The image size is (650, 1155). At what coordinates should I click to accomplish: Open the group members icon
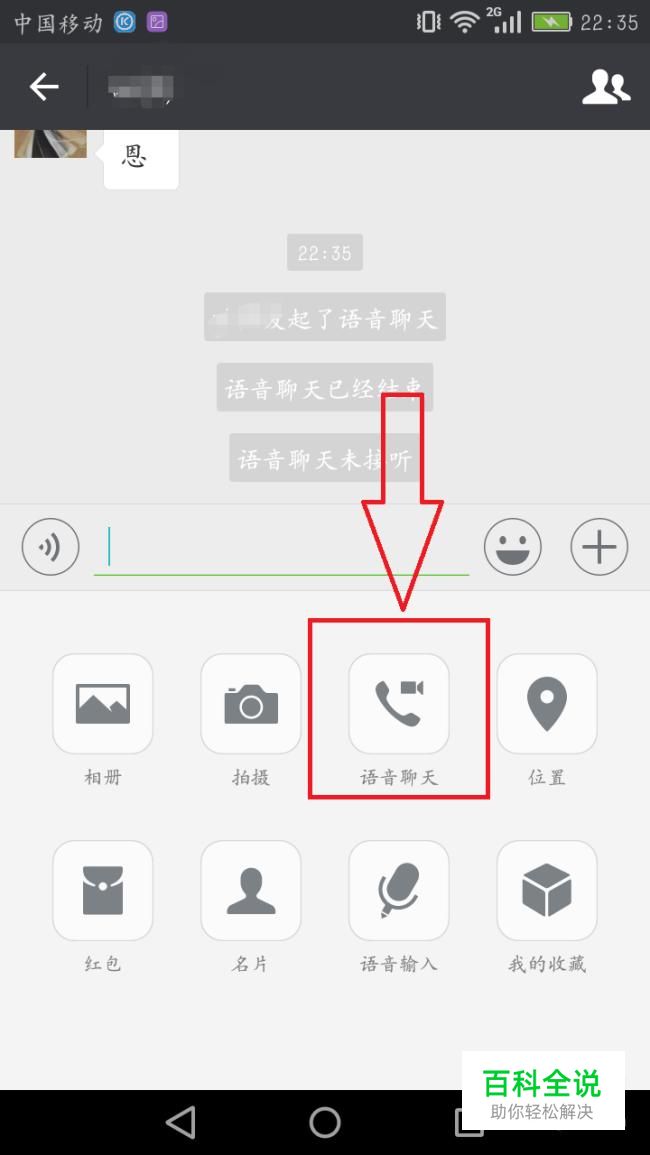click(606, 87)
